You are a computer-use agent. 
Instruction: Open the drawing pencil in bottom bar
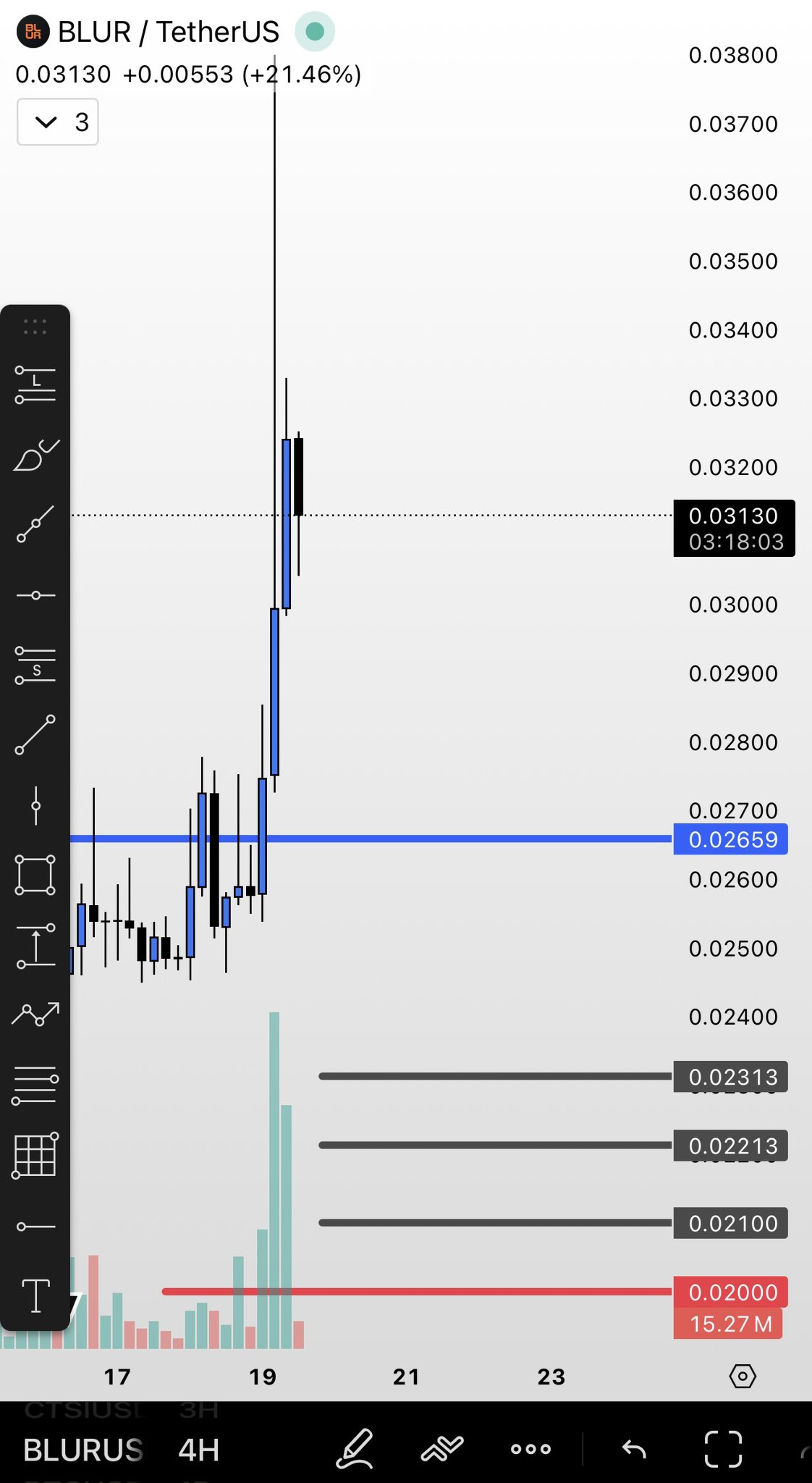coord(355,1448)
